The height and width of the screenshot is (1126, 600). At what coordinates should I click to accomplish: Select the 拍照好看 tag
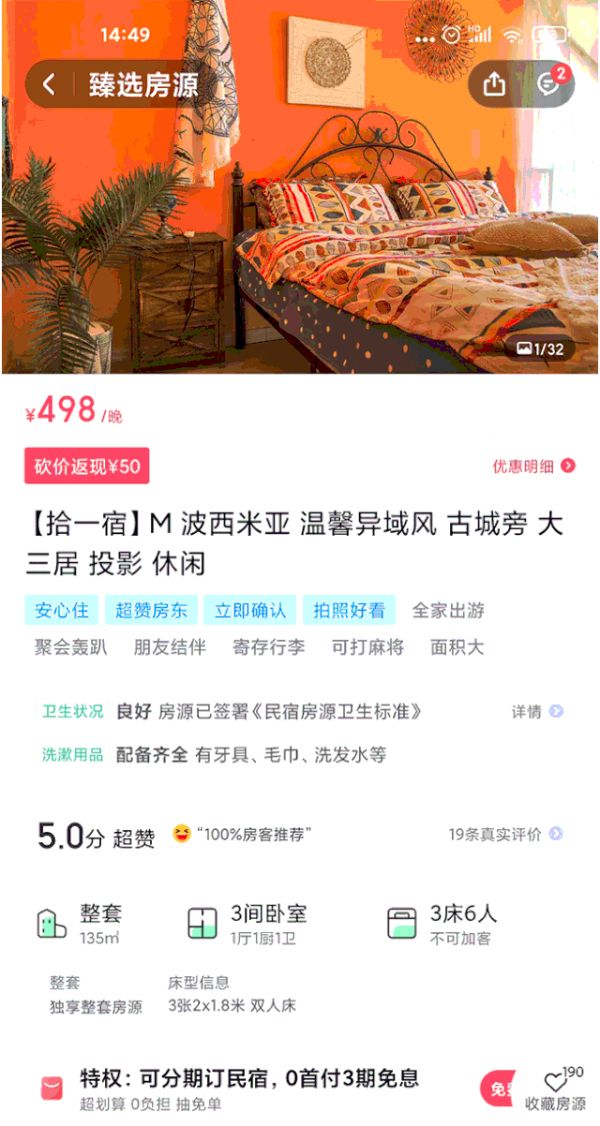coord(349,610)
